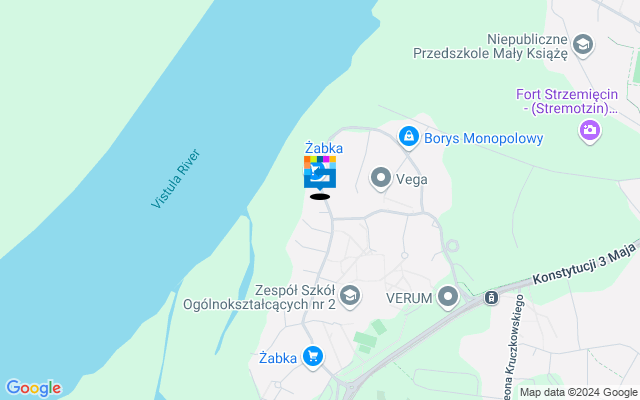Tap the colorful Żabka custom marker
This screenshot has width=640, height=400.
click(x=320, y=172)
